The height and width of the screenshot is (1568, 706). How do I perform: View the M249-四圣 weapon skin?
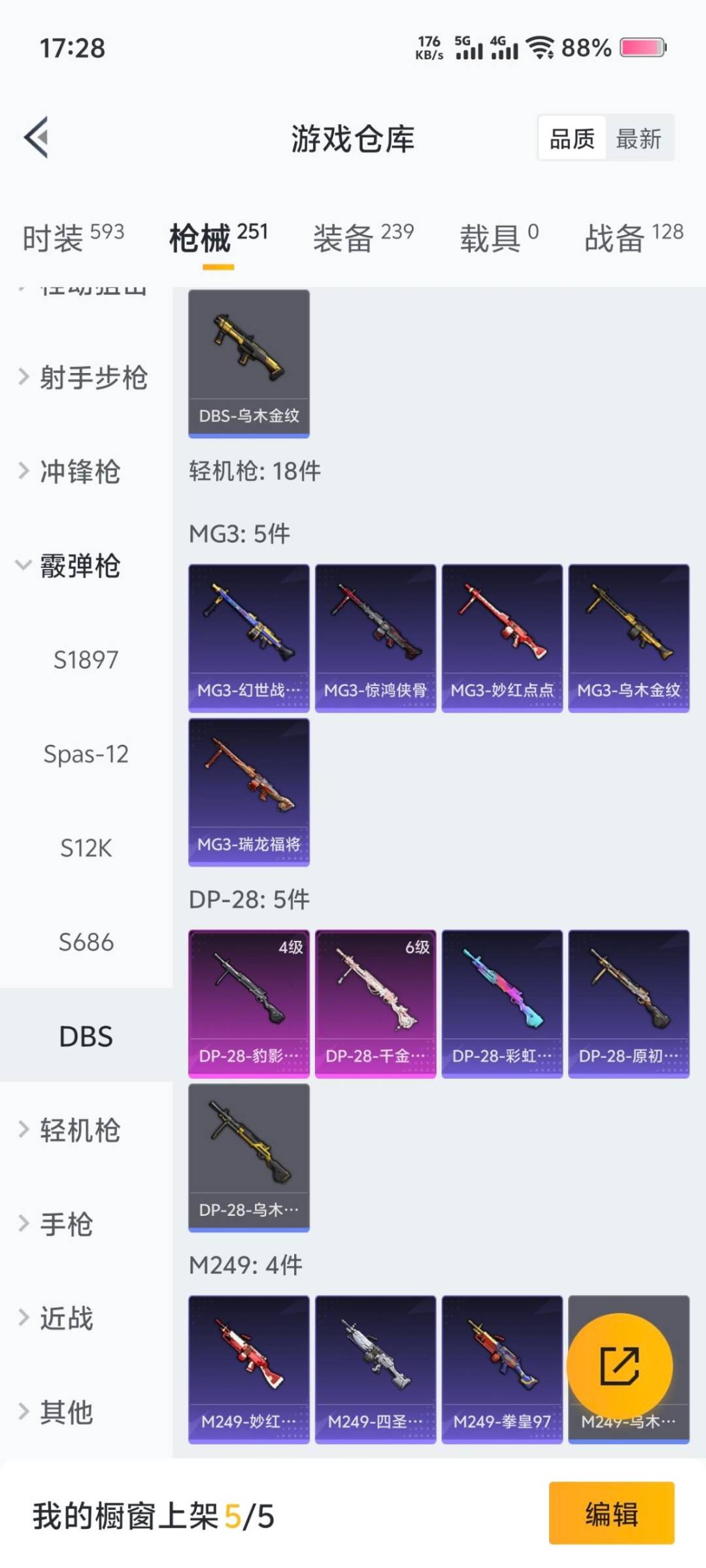click(375, 1365)
